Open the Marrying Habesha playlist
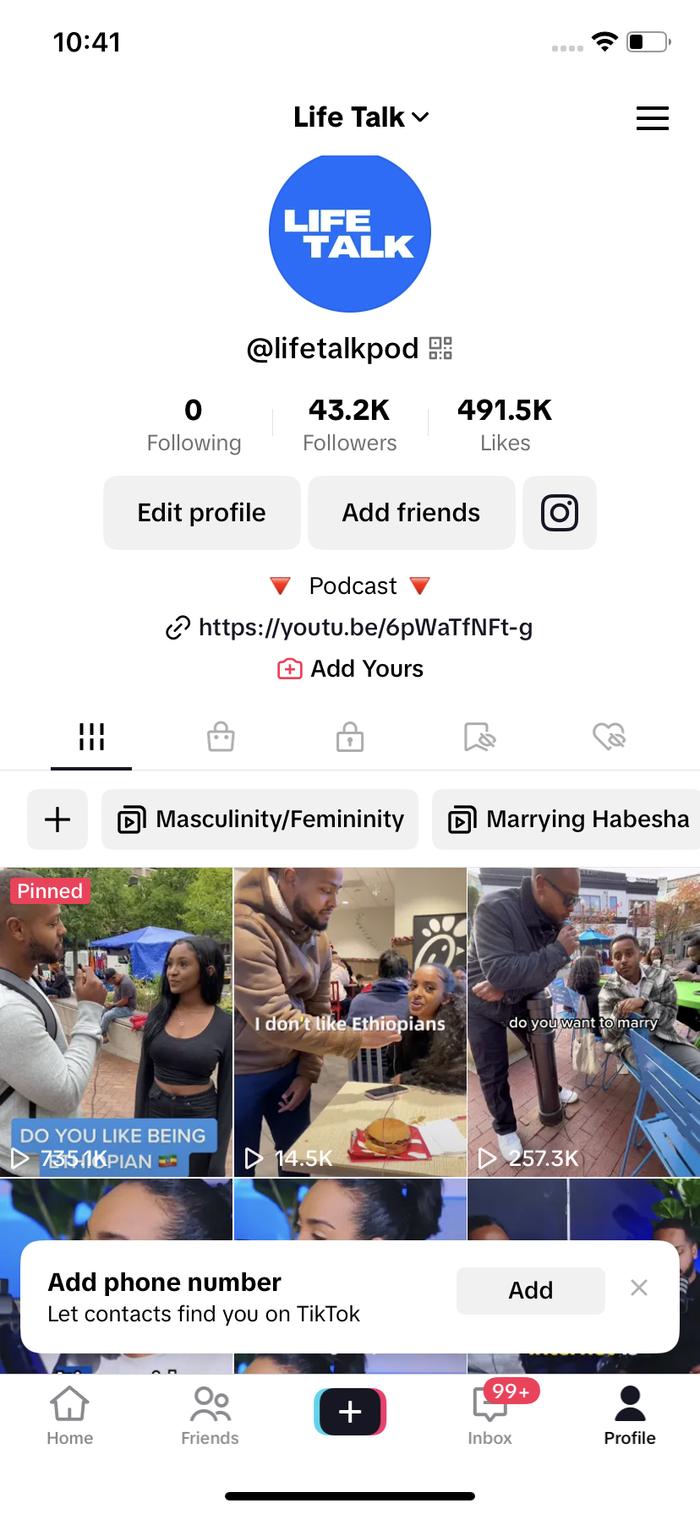 pos(568,819)
